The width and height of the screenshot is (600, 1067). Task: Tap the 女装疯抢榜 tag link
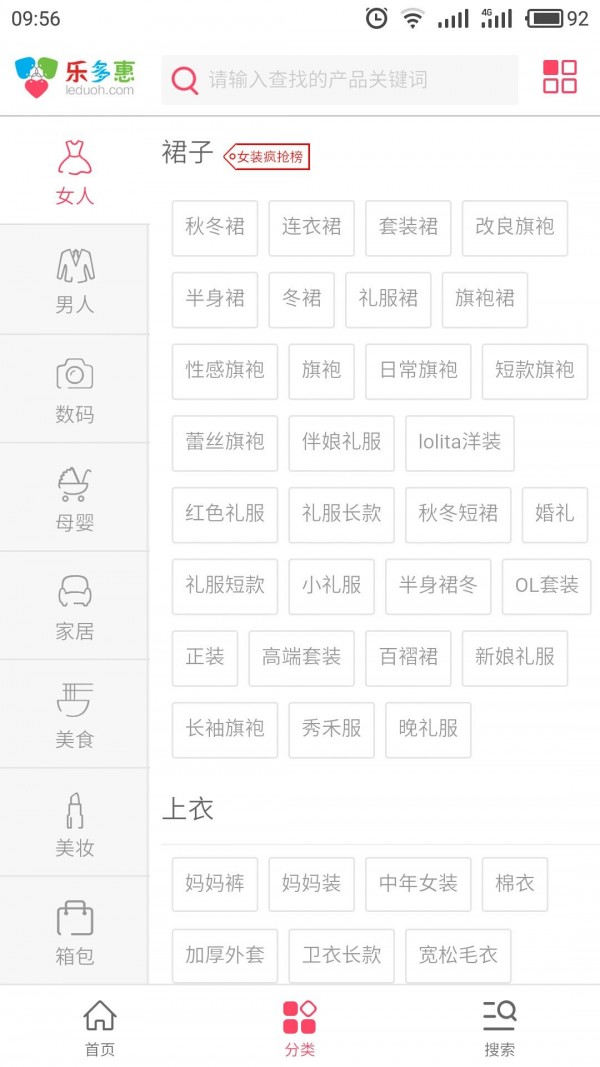coord(267,157)
